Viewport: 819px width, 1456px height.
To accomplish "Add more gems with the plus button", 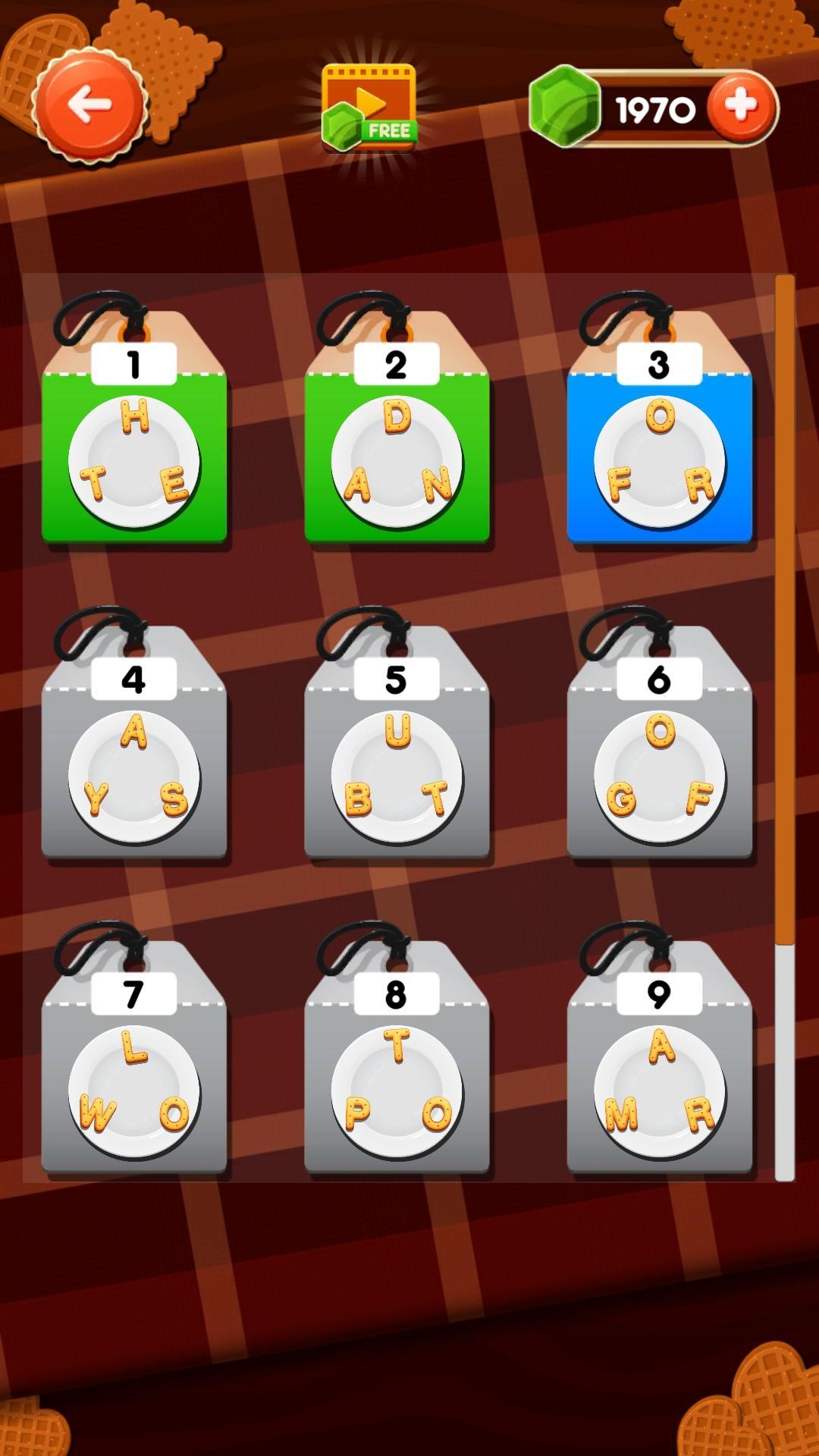I will [741, 106].
